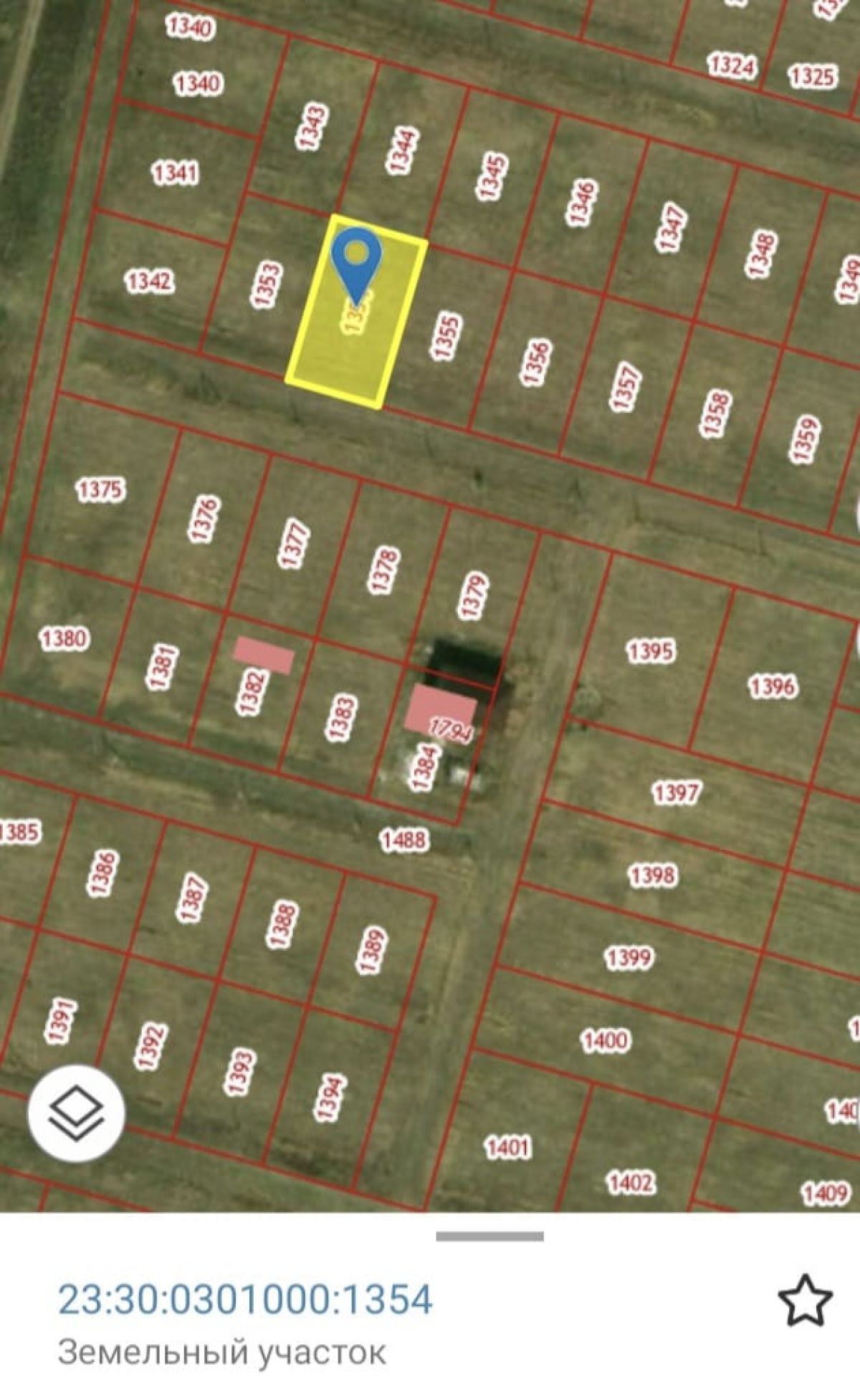This screenshot has height=1400, width=860.
Task: Open cadastral number 23:30:0301000:1354 details
Action: pyautogui.click(x=245, y=1299)
